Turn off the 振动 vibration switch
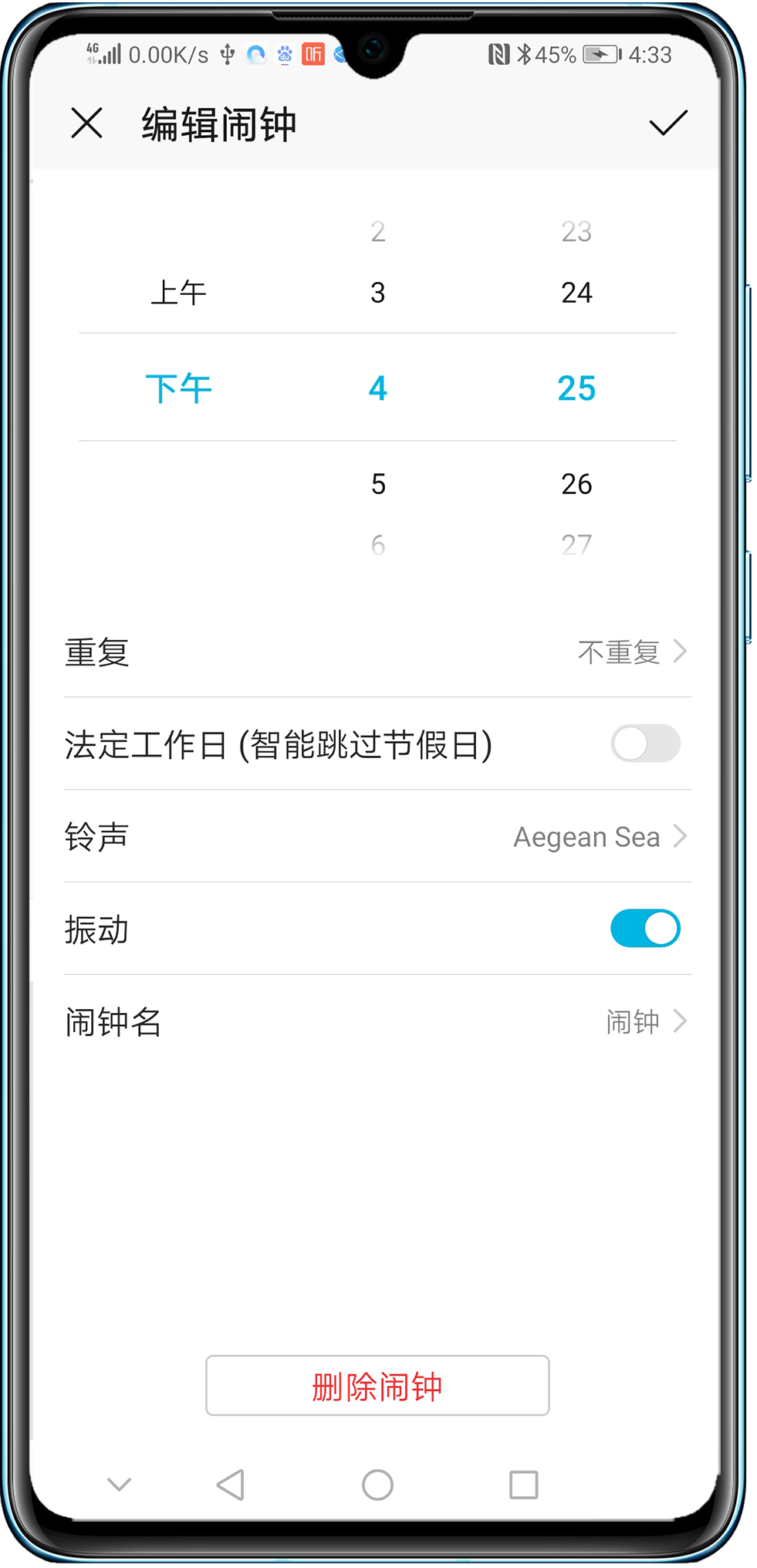 coord(645,929)
